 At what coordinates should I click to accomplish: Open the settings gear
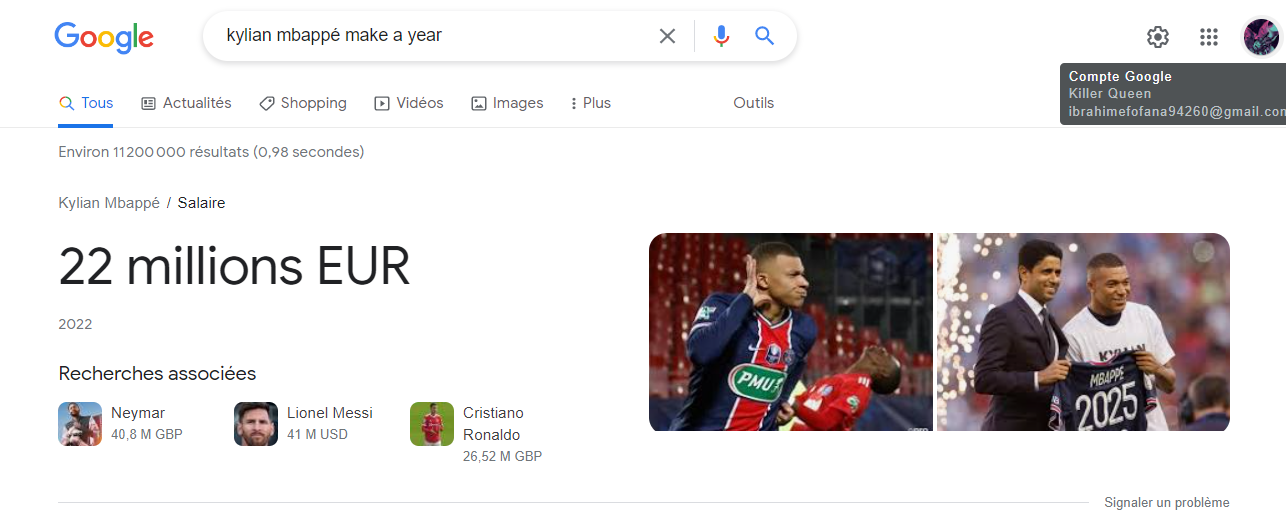1158,37
